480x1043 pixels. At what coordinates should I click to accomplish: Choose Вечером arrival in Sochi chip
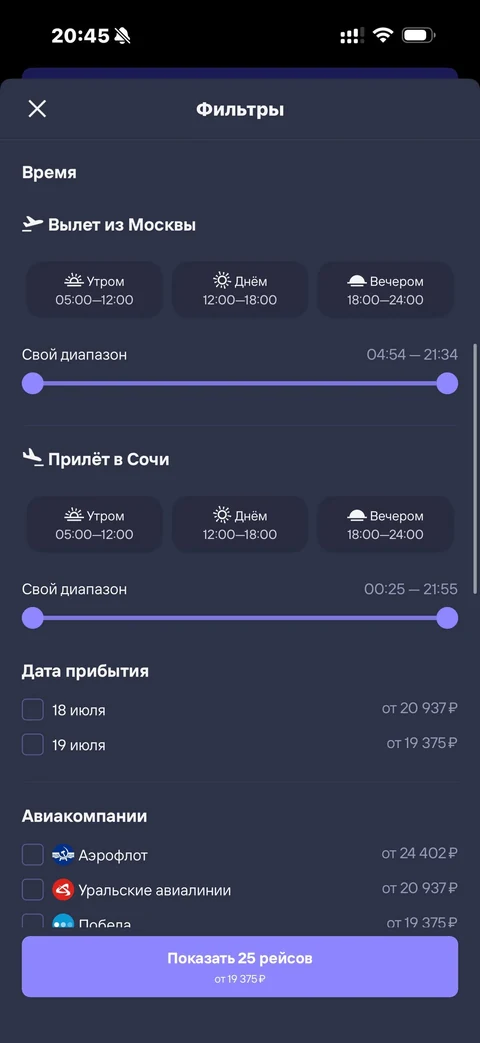[x=385, y=525]
